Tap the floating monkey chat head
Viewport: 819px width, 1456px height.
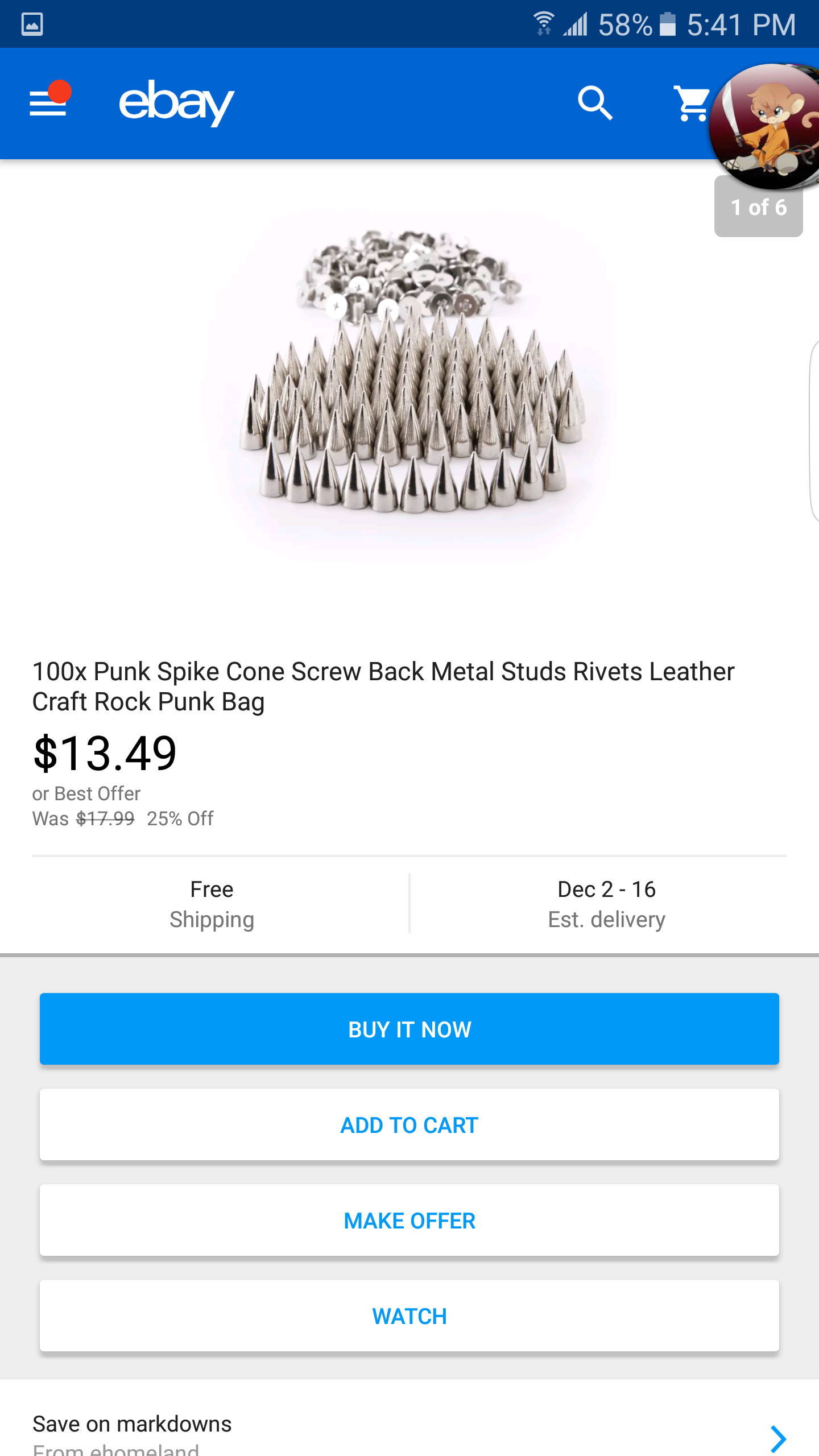tap(766, 126)
